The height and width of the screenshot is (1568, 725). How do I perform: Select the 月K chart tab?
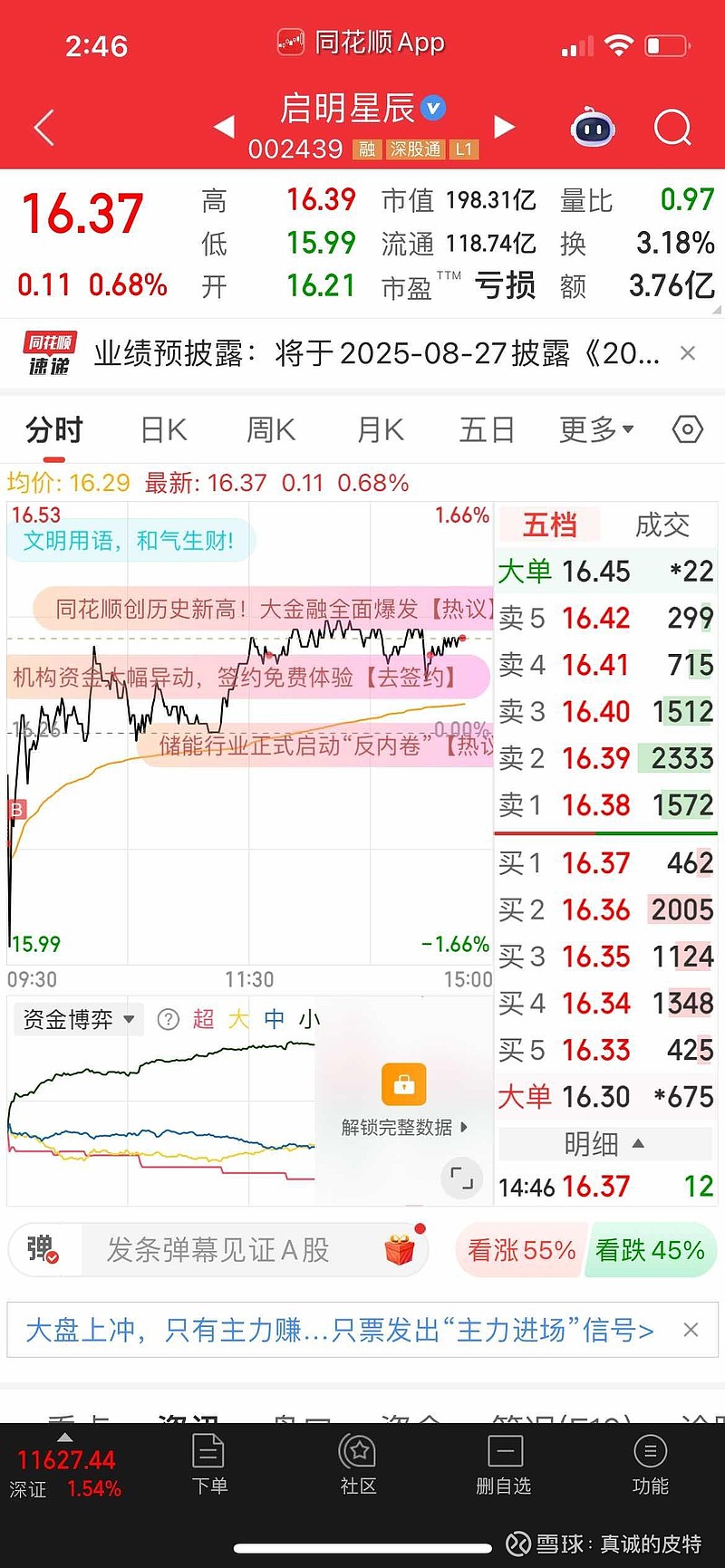tap(381, 429)
